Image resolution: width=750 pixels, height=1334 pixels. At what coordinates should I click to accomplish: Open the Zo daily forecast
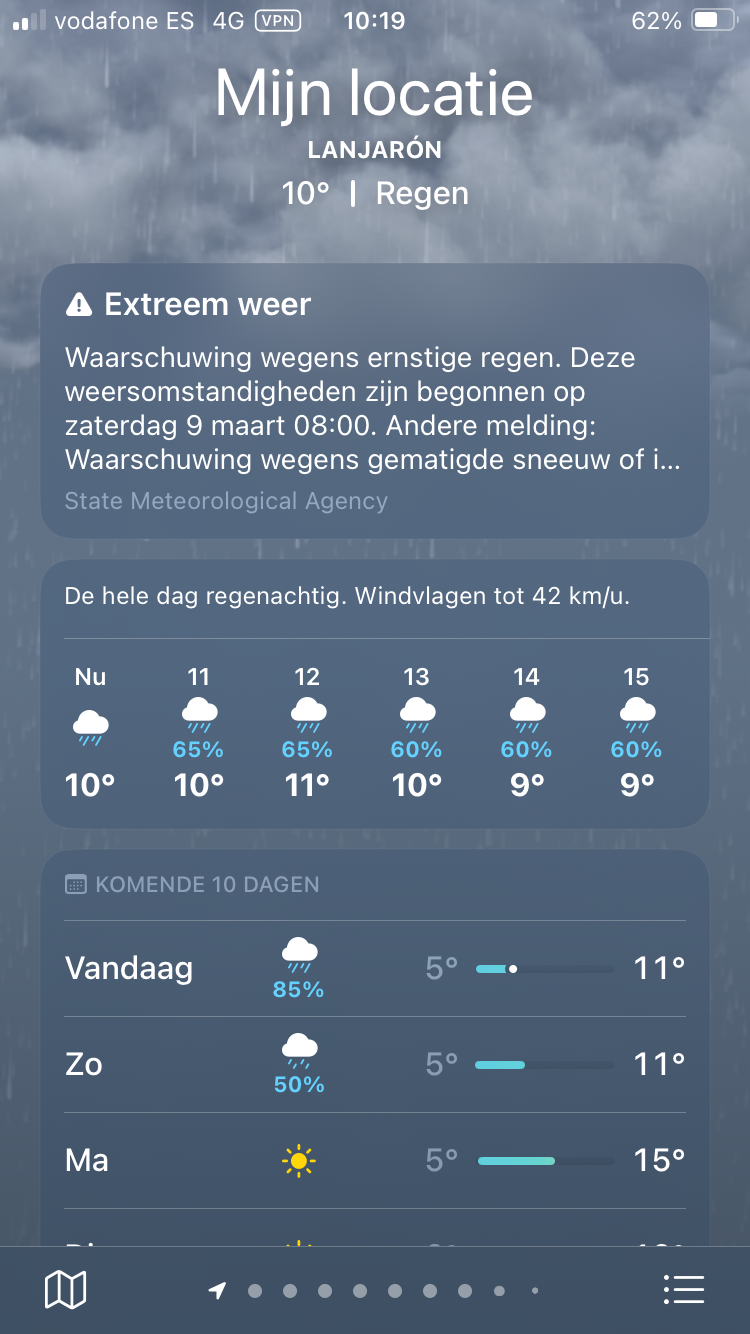click(375, 1064)
